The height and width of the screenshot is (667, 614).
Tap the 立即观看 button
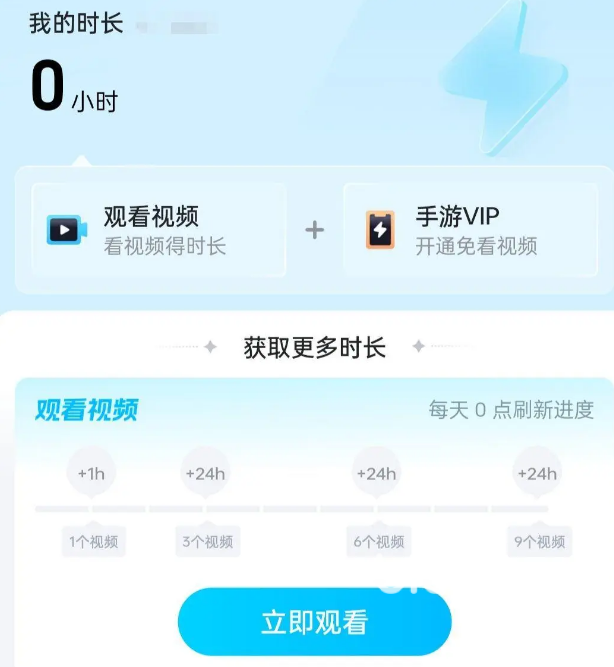click(314, 622)
